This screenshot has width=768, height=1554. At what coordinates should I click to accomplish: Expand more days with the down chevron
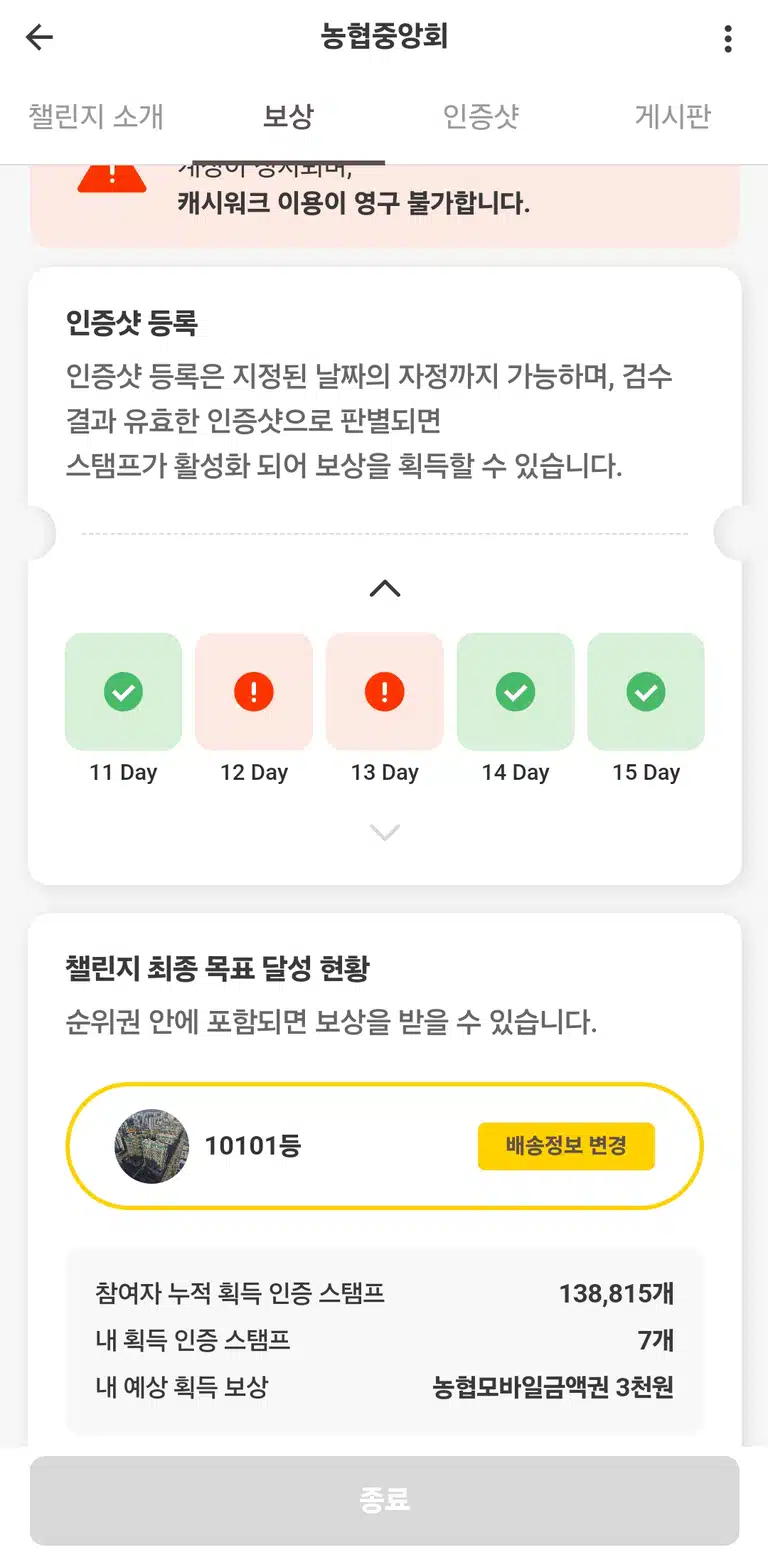click(385, 832)
